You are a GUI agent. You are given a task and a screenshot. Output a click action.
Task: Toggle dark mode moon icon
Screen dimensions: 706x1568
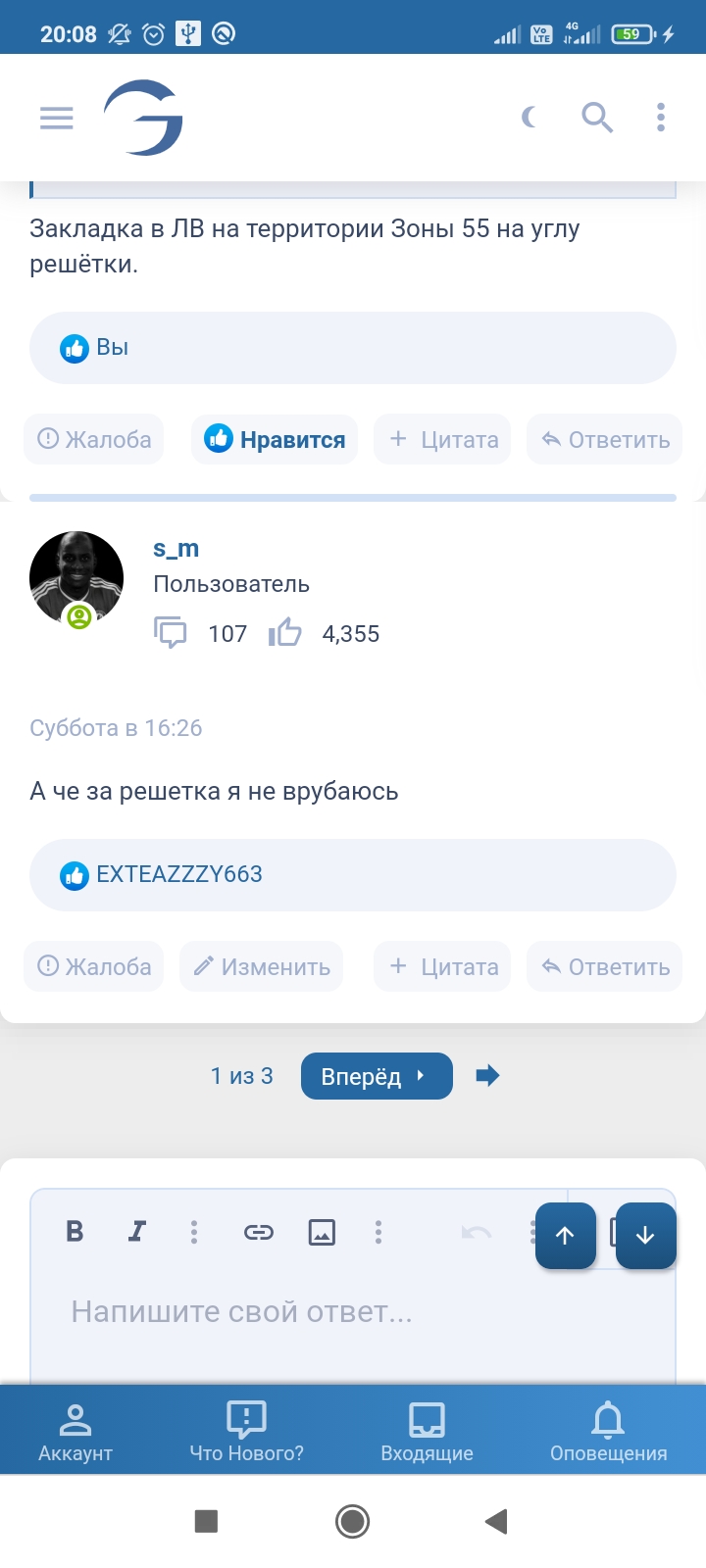(529, 119)
